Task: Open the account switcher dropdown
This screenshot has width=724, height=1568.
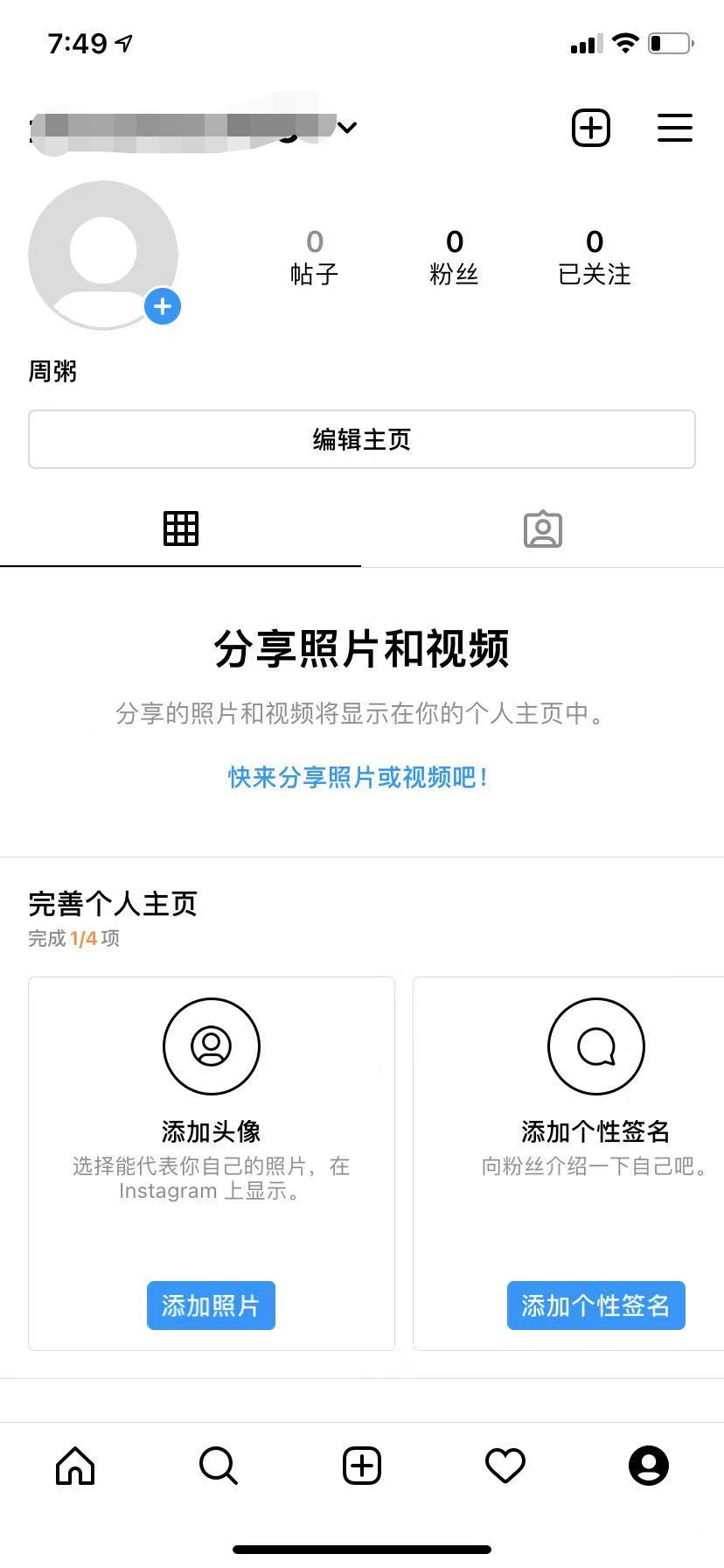Action: tap(347, 128)
